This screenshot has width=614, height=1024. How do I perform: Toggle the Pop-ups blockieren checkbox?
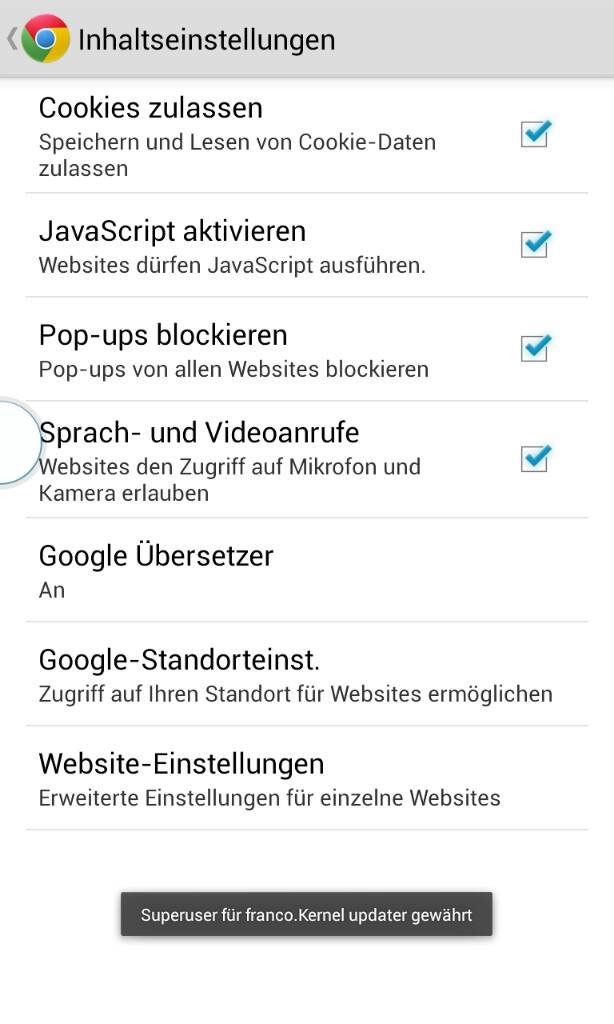[x=536, y=349]
